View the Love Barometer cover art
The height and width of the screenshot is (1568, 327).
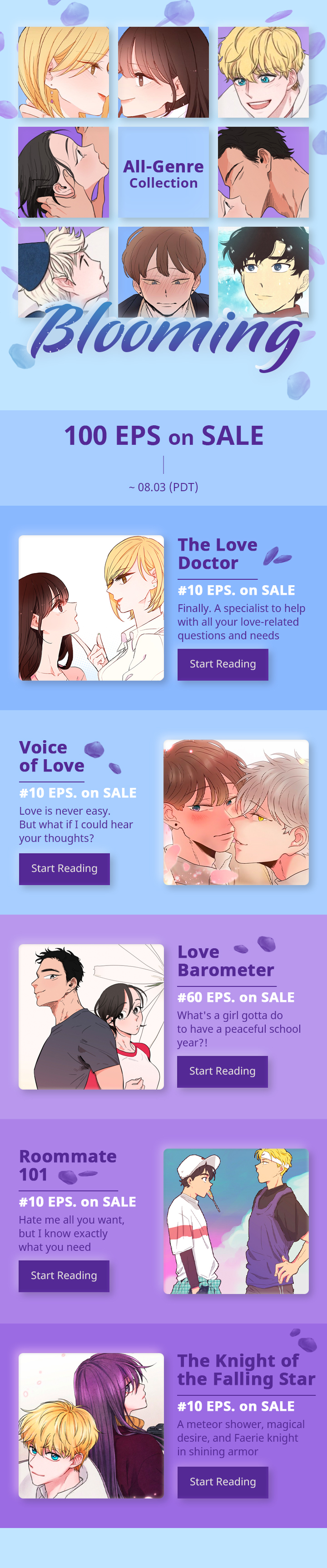91,1016
